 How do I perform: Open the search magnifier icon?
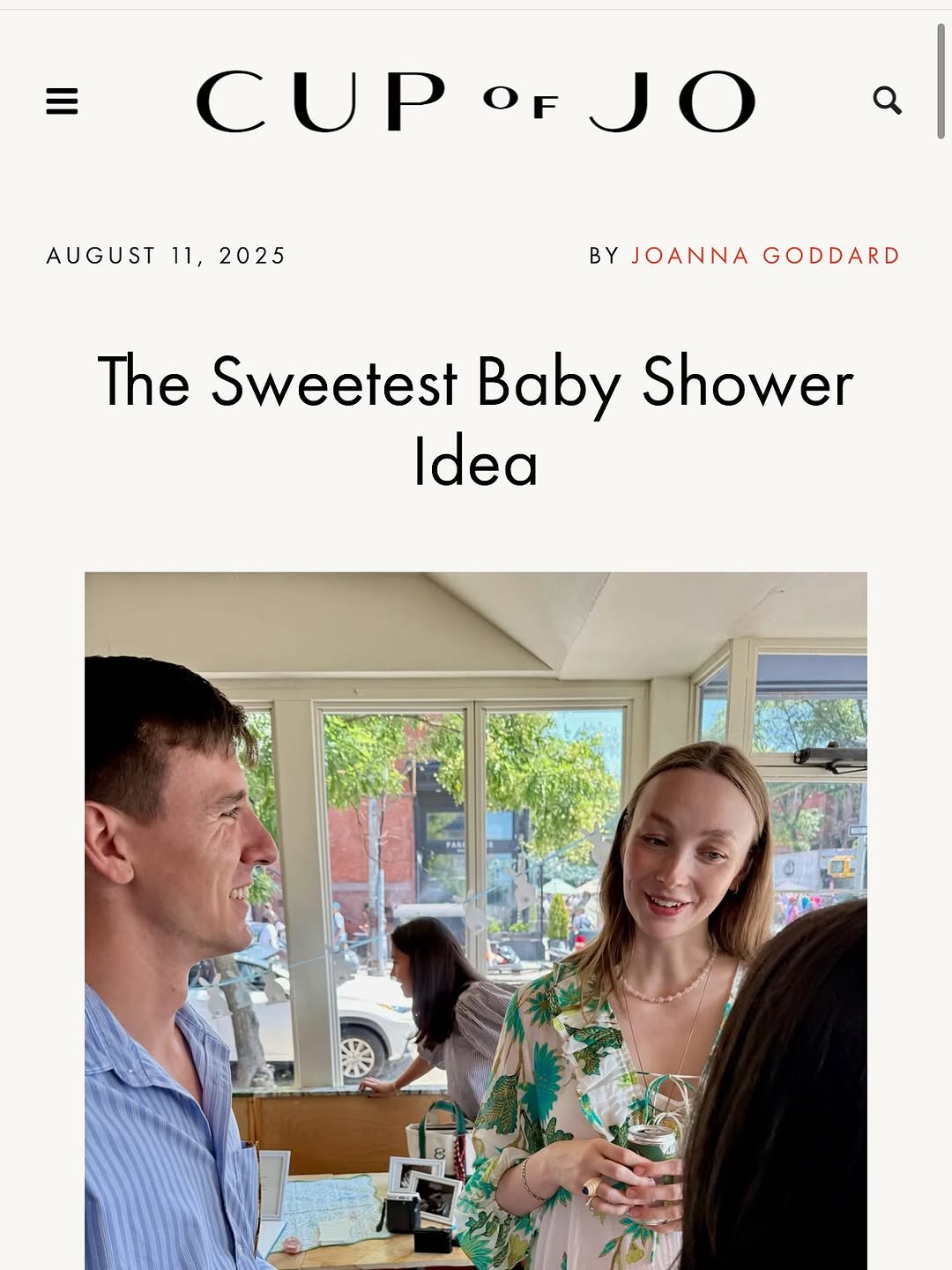(887, 101)
